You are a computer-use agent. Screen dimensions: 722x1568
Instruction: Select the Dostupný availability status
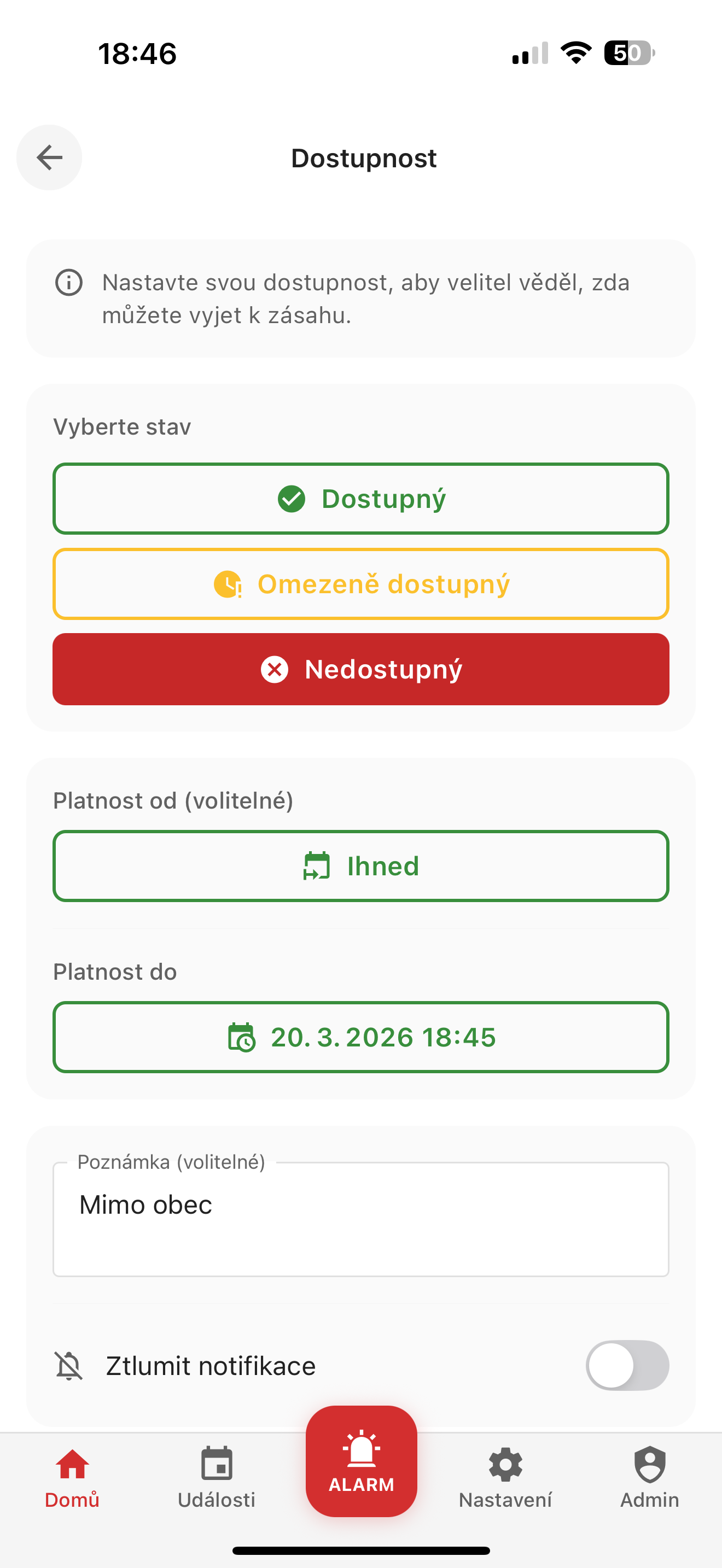tap(361, 498)
